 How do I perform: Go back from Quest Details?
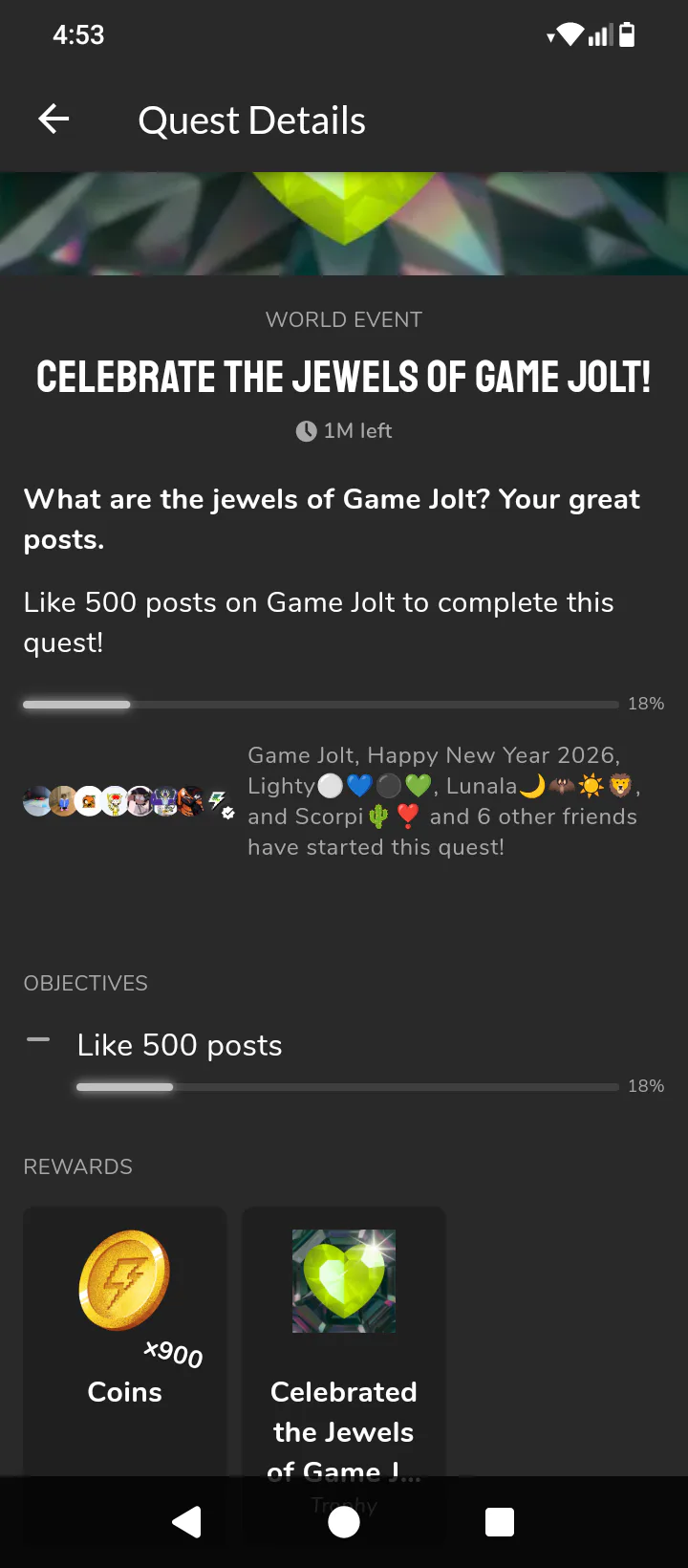54,120
